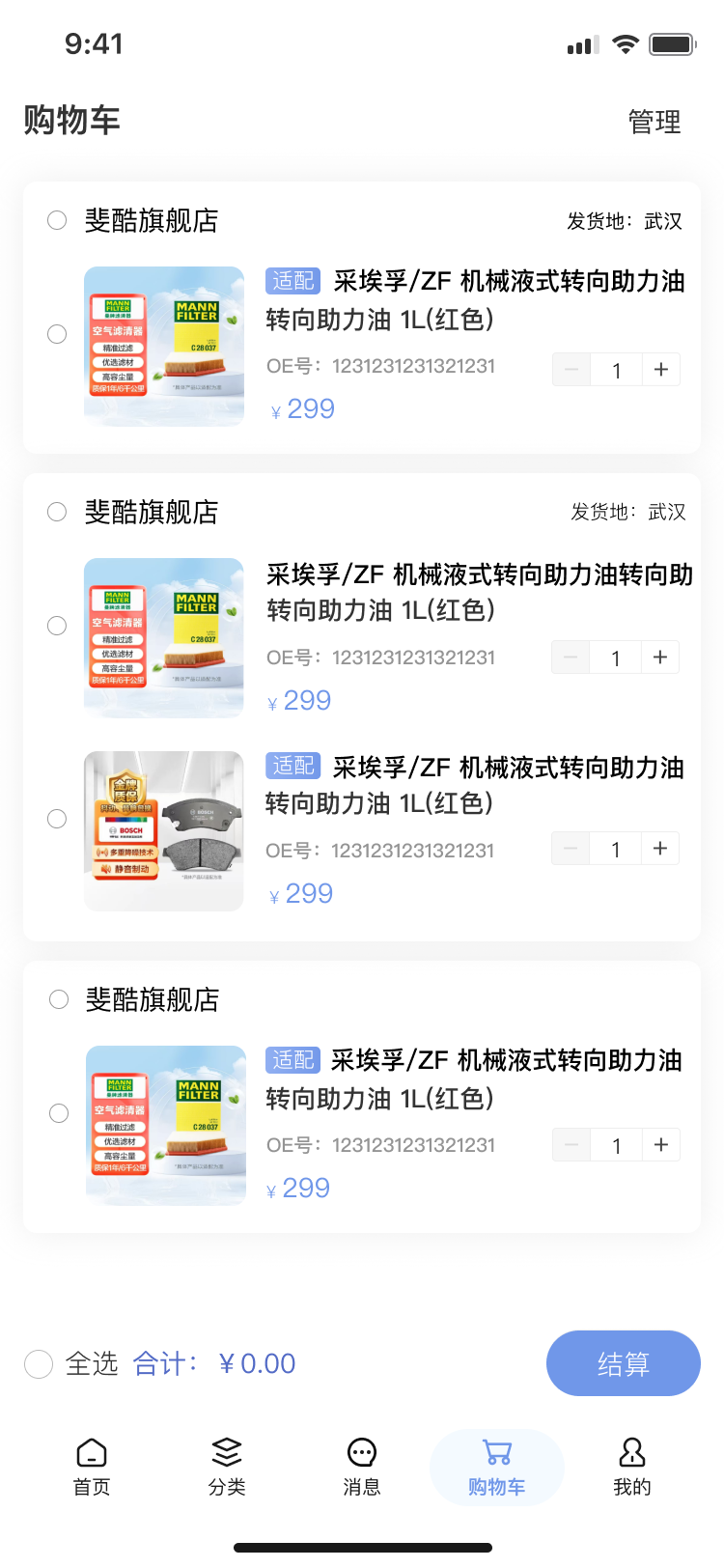
Task: Select the 购物车 tab
Action: (x=497, y=1467)
